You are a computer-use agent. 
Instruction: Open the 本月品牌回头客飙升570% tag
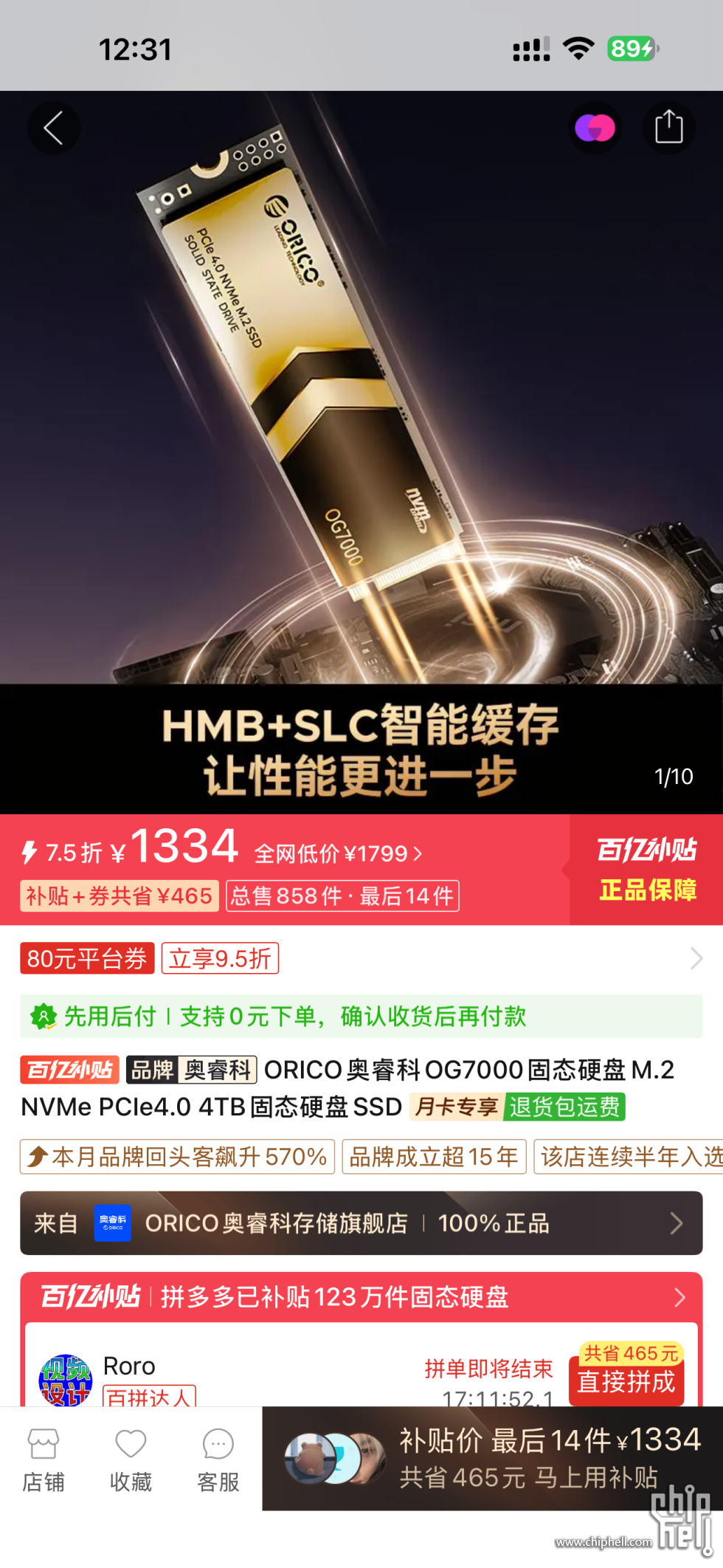click(x=177, y=1157)
